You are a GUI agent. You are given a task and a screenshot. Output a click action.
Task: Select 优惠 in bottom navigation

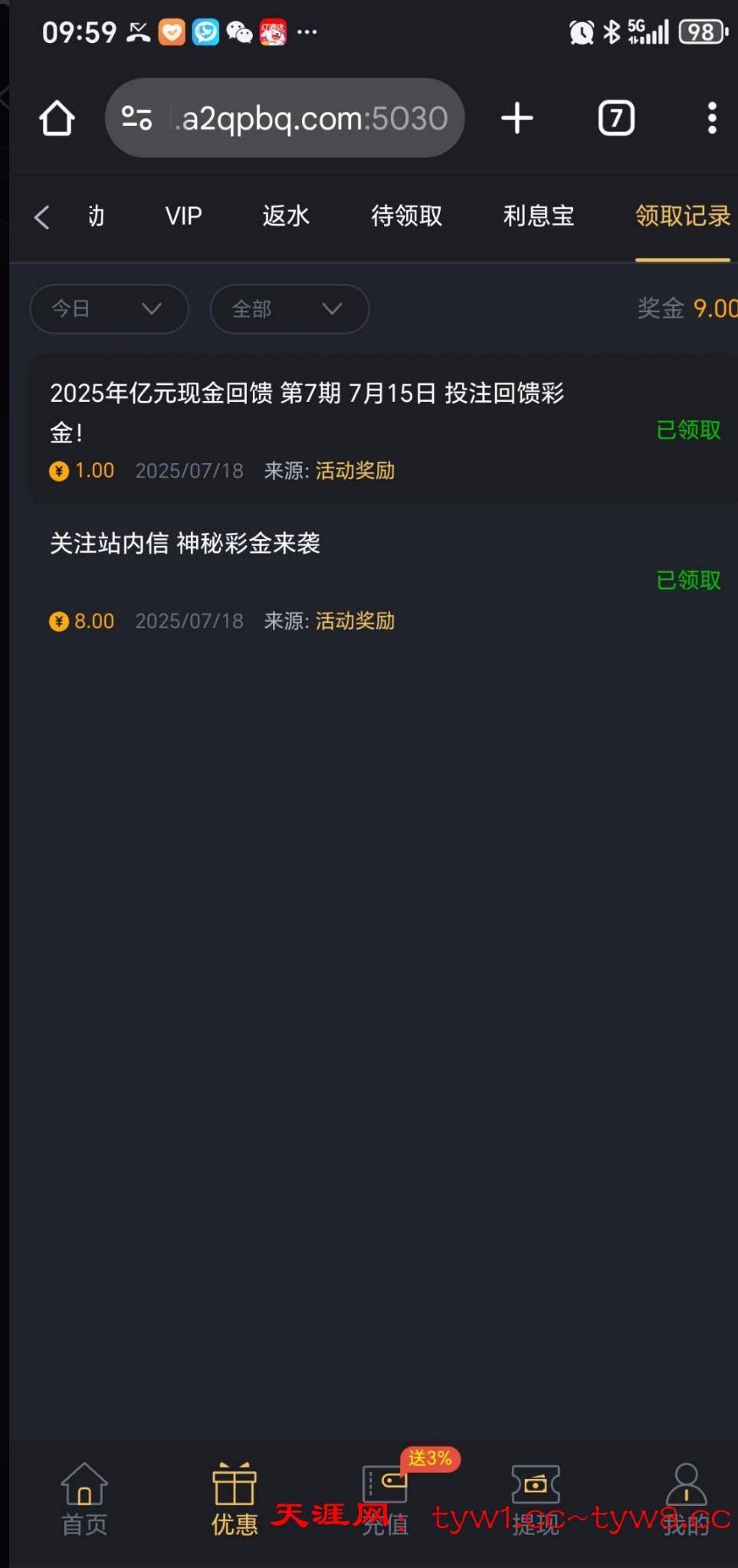click(235, 1498)
